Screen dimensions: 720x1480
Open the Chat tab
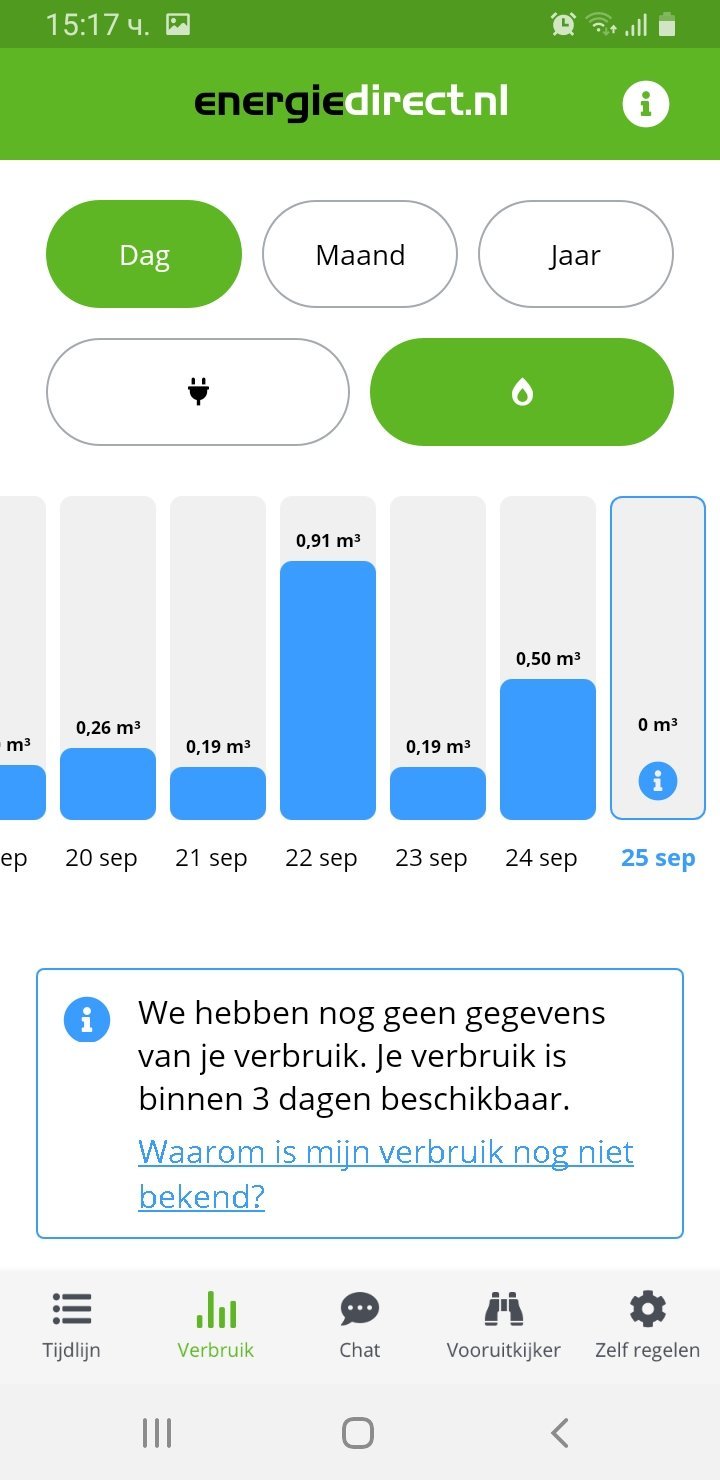pyautogui.click(x=360, y=1325)
